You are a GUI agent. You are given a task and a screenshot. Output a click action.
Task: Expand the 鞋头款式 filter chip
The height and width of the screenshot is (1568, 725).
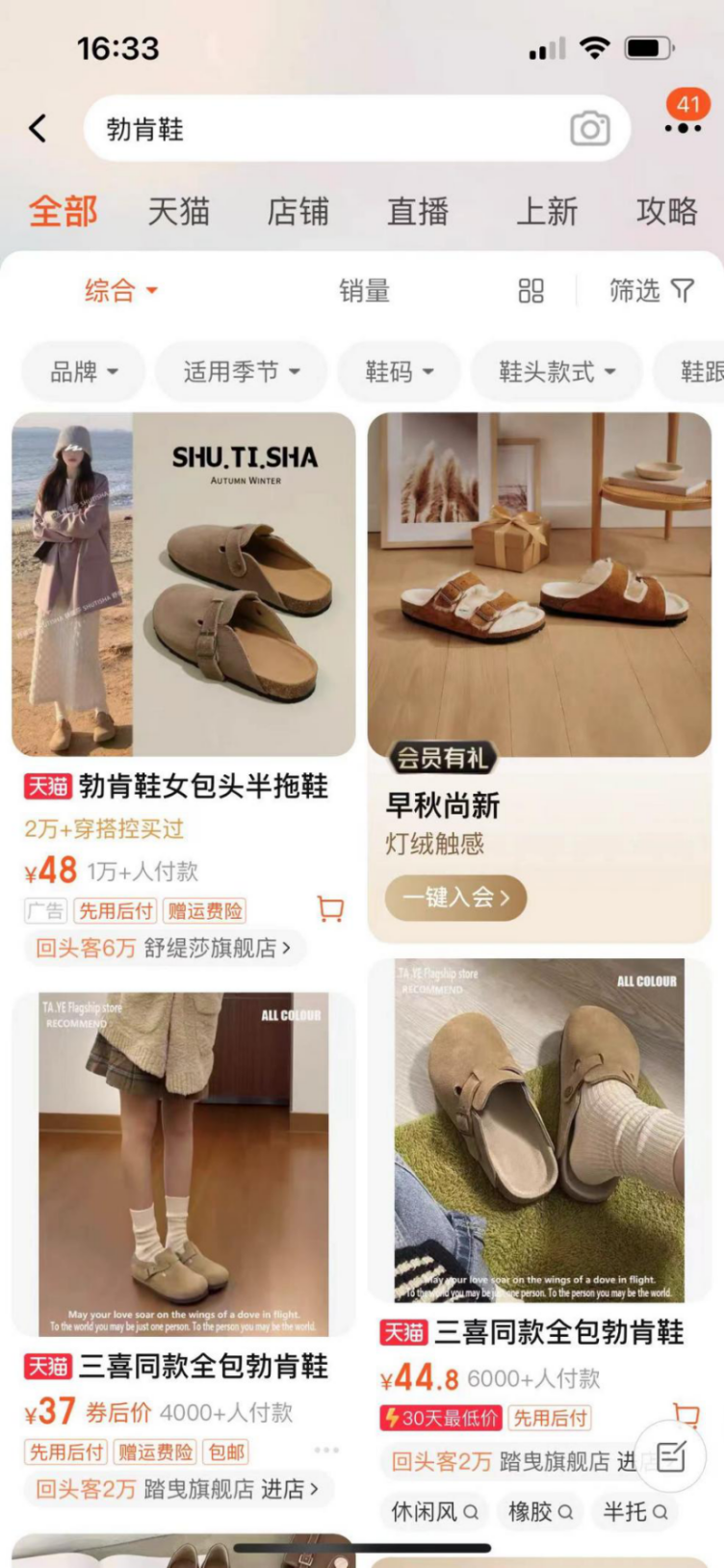557,371
